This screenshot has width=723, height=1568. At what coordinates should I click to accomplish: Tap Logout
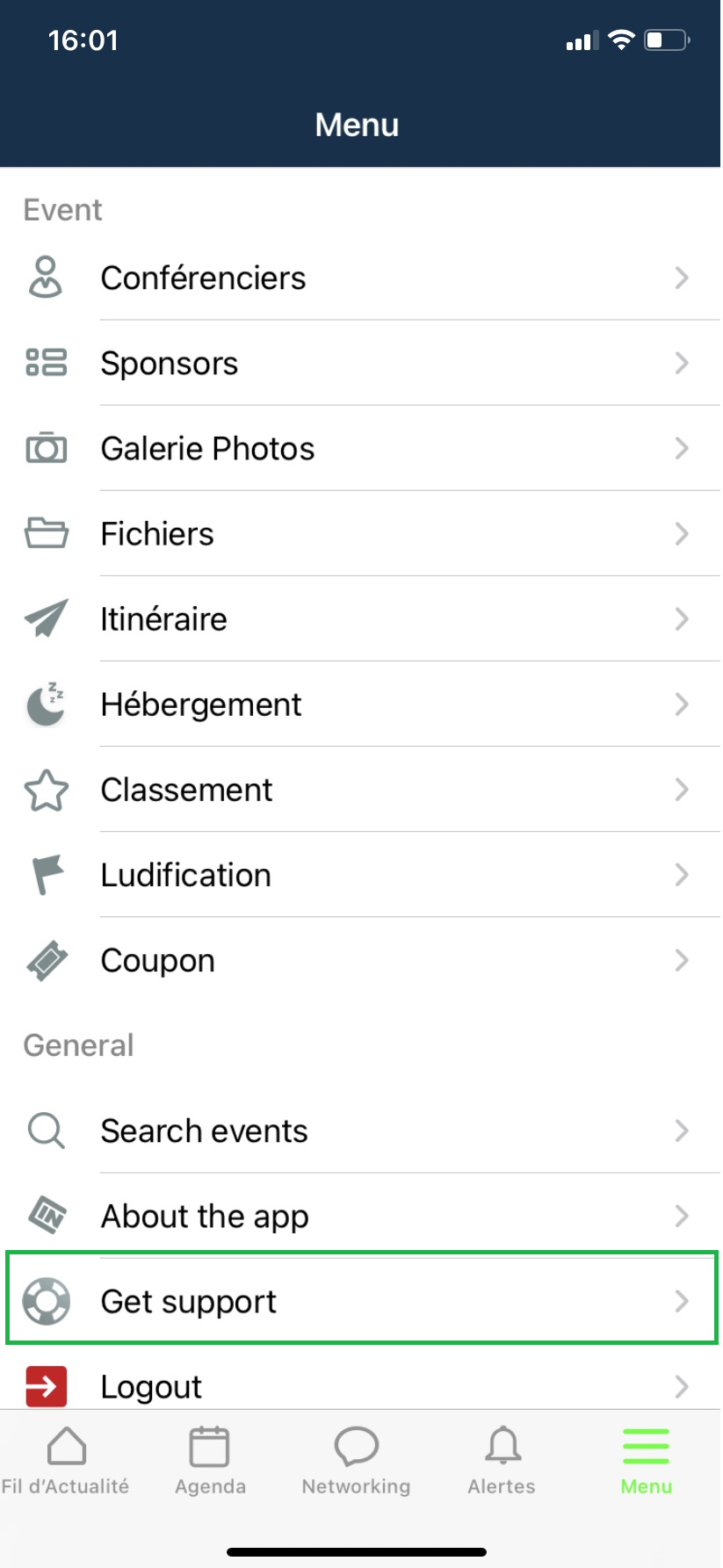[x=361, y=1385]
